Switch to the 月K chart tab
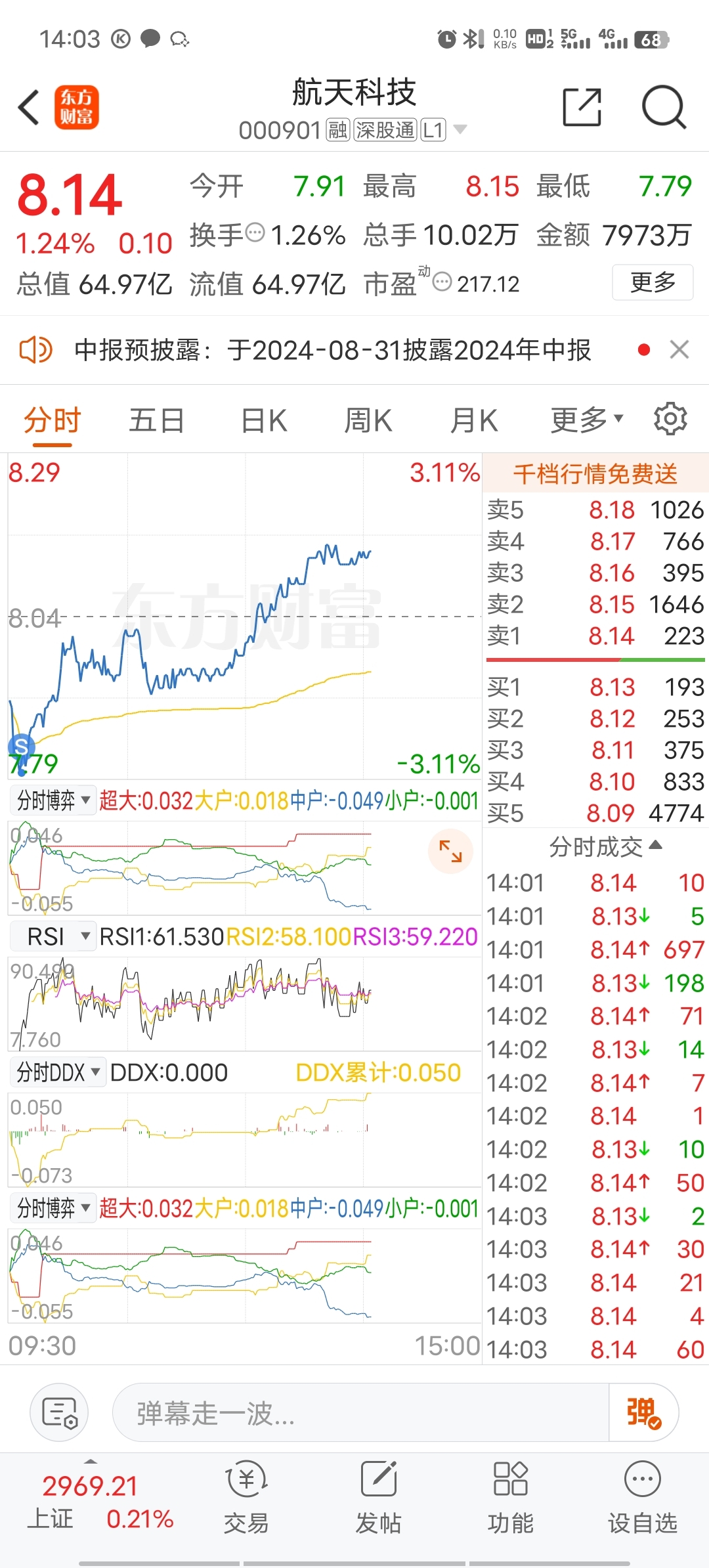Screen dimensions: 709x1568 pos(473,420)
